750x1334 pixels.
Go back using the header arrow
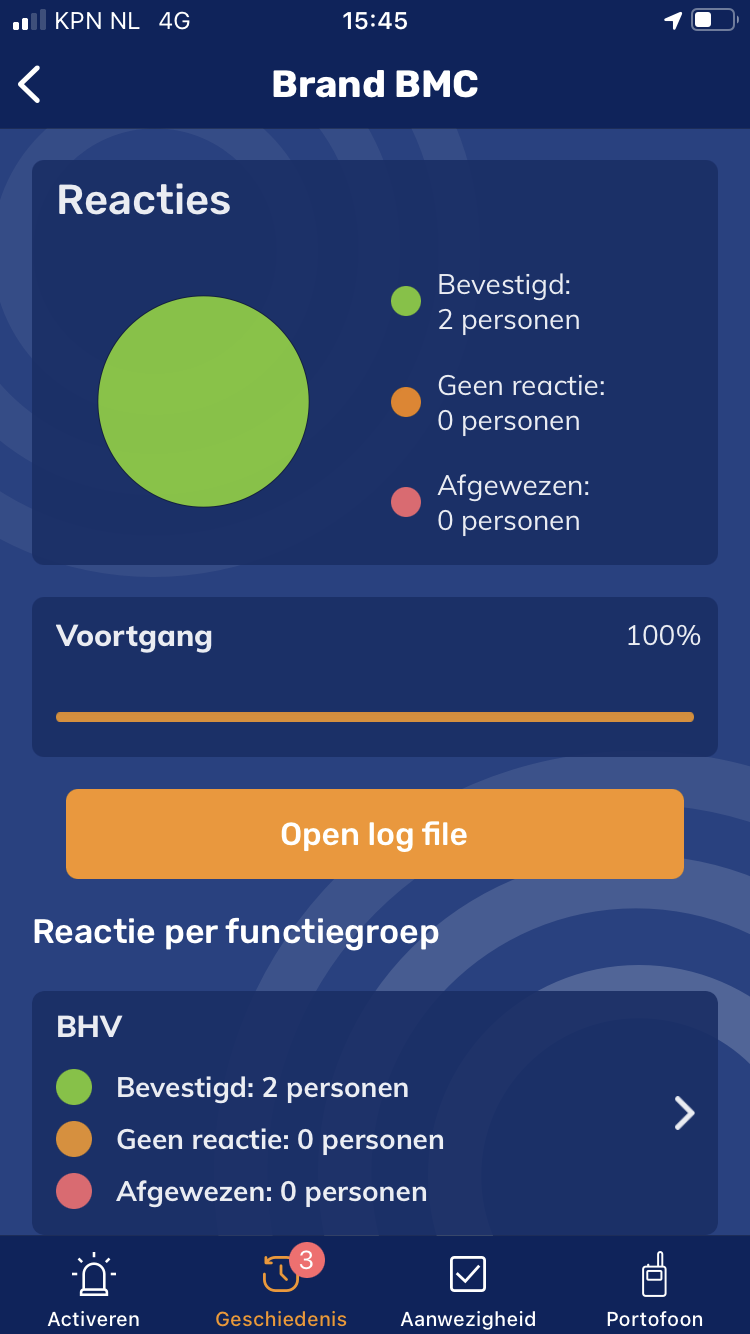(30, 84)
